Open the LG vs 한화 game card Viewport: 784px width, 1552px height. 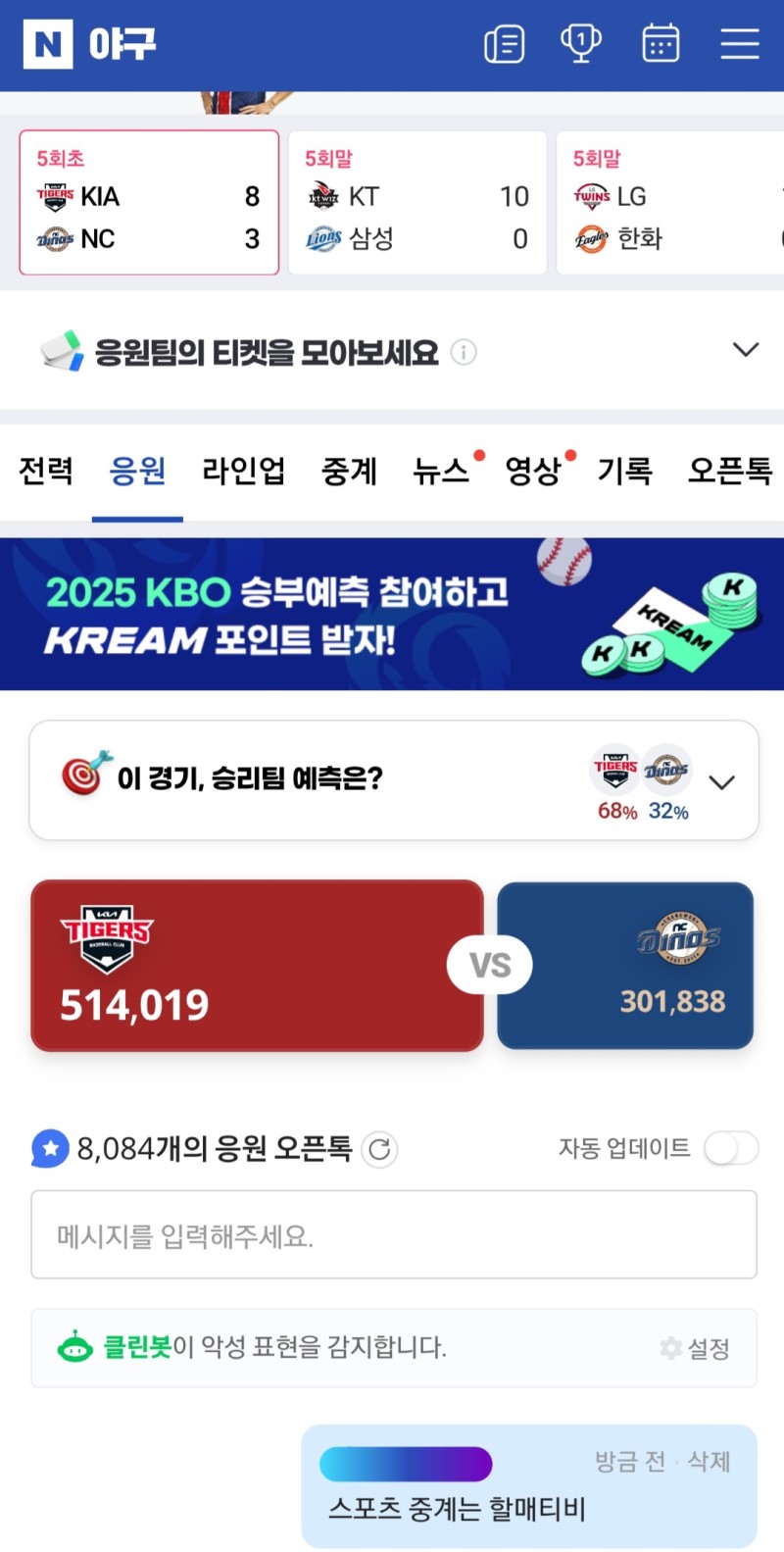coord(671,202)
